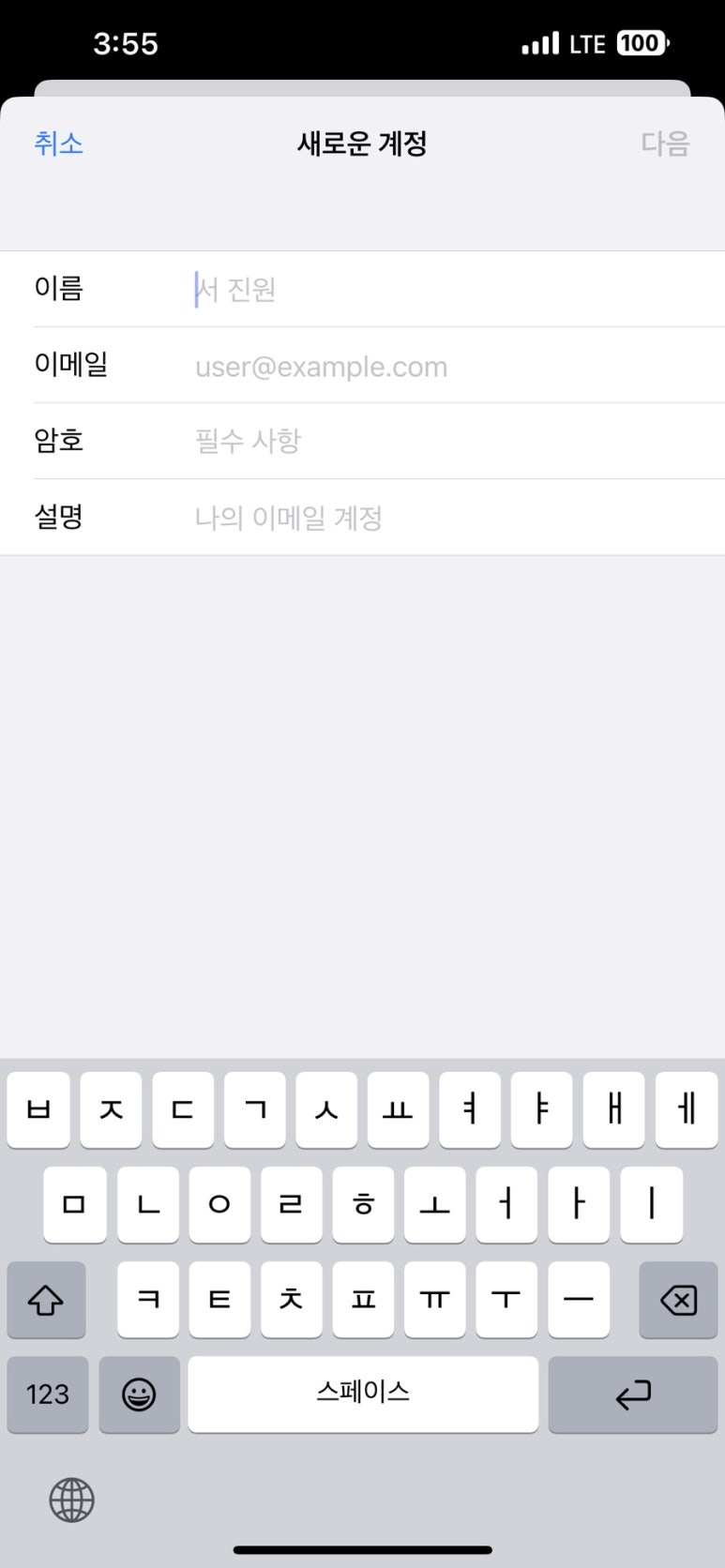Screen dimensions: 725x1568
Task: Tap 취소 to cancel new account
Action: (x=58, y=143)
